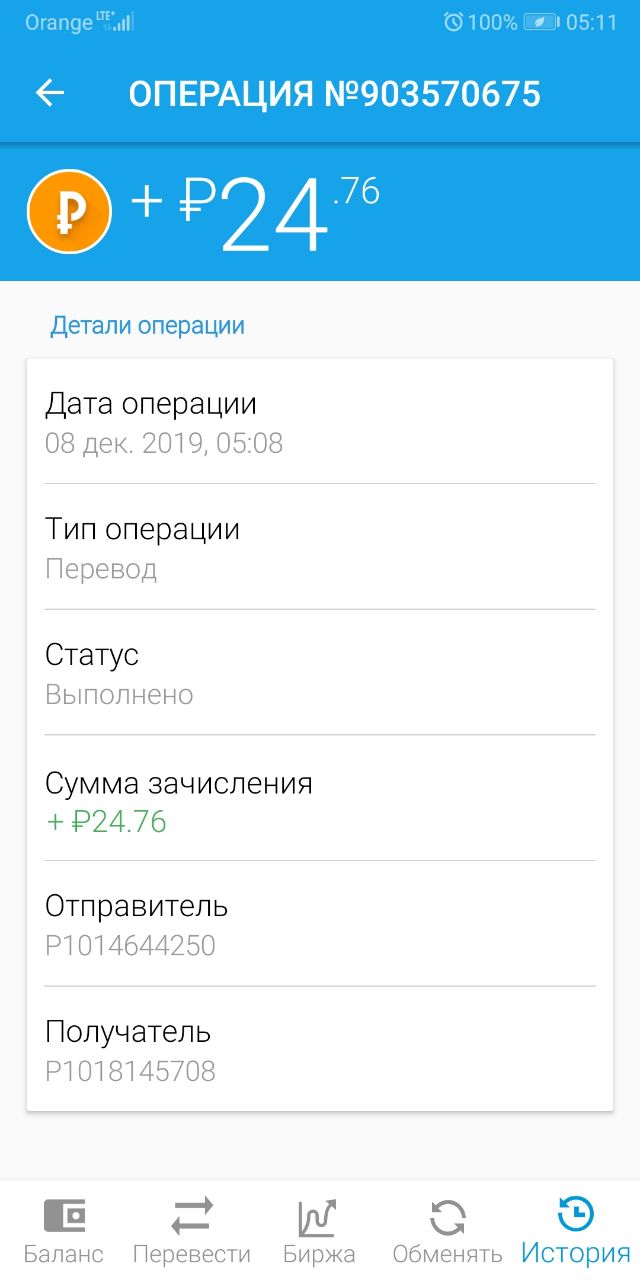This screenshot has width=640, height=1280.
Task: Open the Перевести tab
Action: pos(191,1231)
